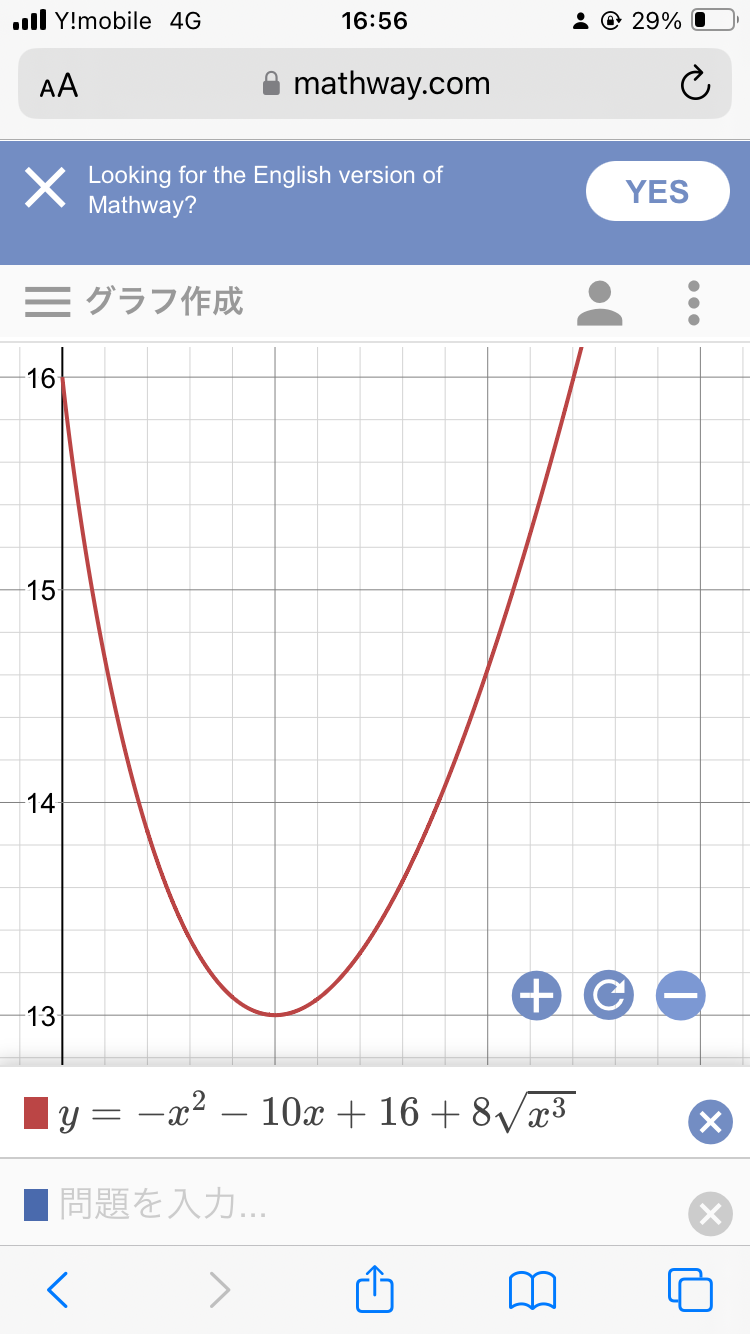
Task: Zoom out of the graph
Action: pyautogui.click(x=681, y=996)
